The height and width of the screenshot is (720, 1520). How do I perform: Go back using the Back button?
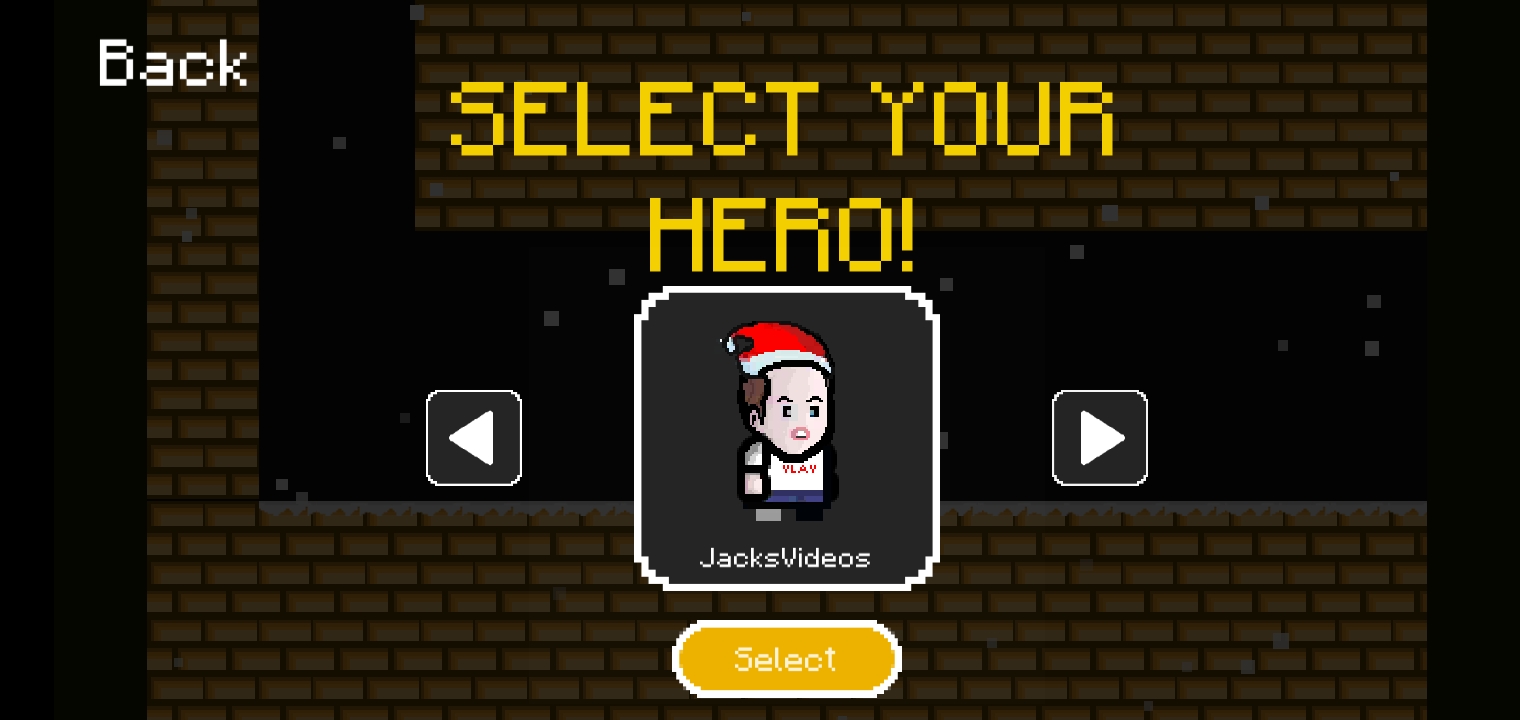[173, 64]
